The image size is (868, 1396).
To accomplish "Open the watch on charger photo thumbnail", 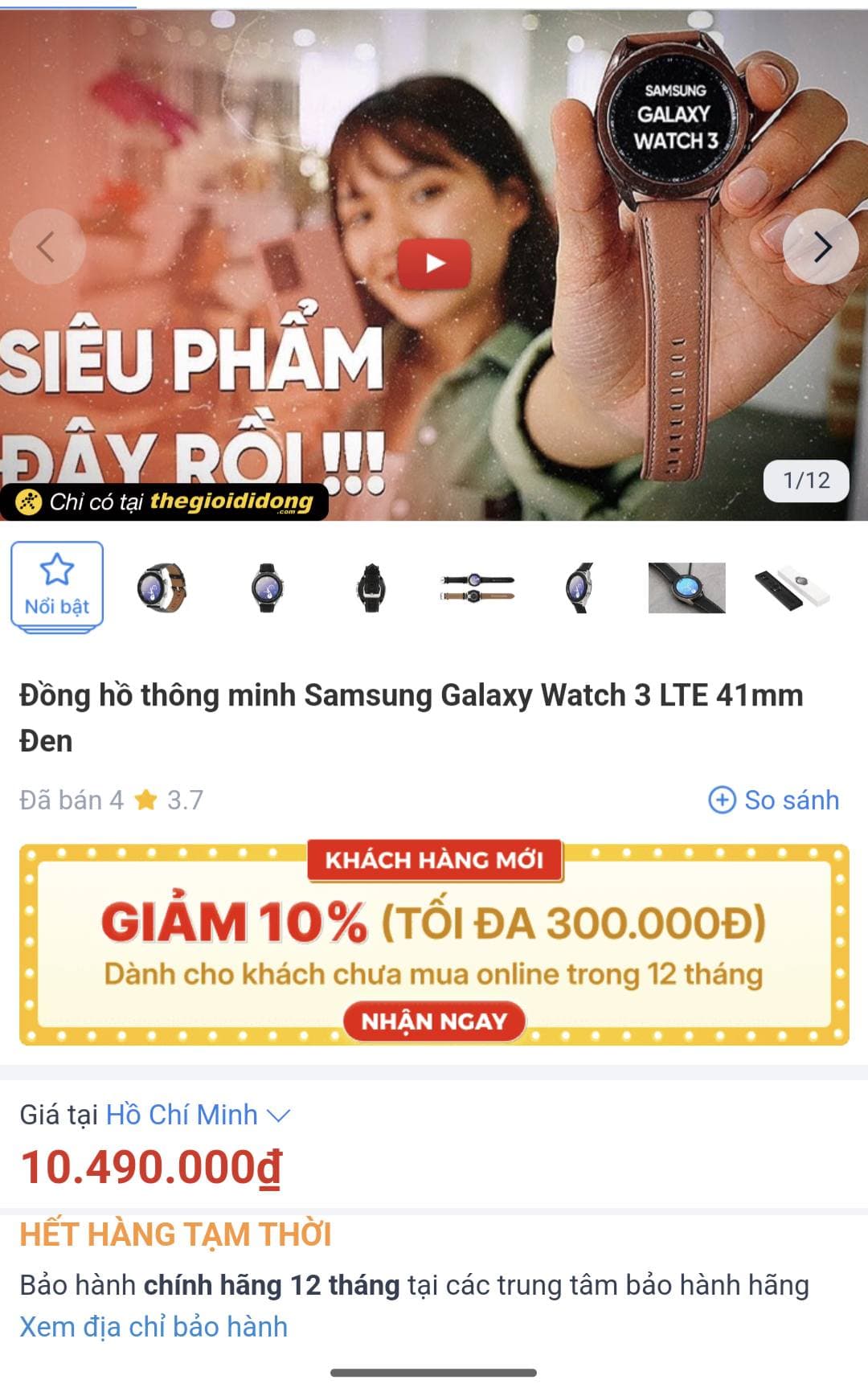I will click(687, 587).
